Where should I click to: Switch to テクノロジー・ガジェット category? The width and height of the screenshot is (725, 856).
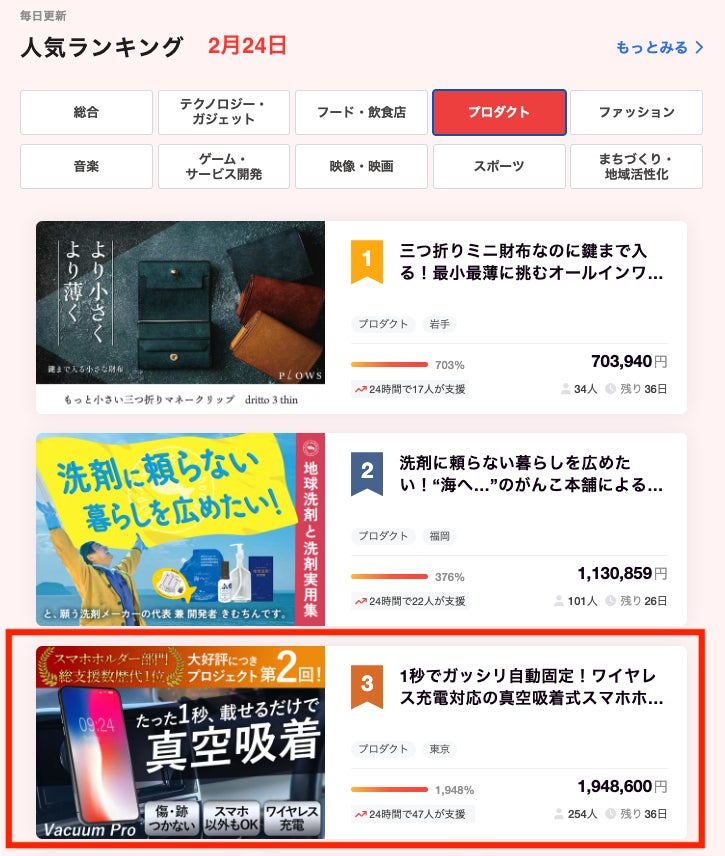[x=223, y=112]
